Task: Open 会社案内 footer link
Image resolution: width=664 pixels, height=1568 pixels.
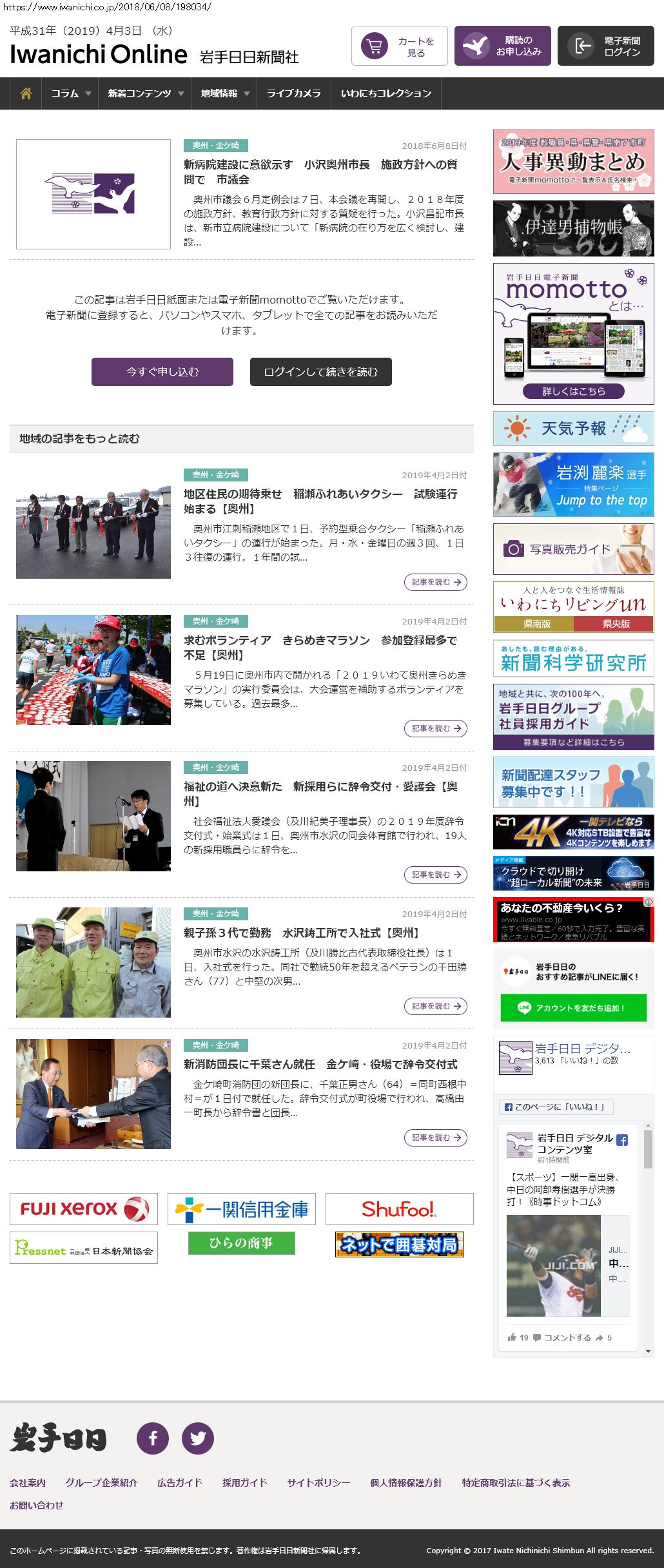Action: (28, 1482)
